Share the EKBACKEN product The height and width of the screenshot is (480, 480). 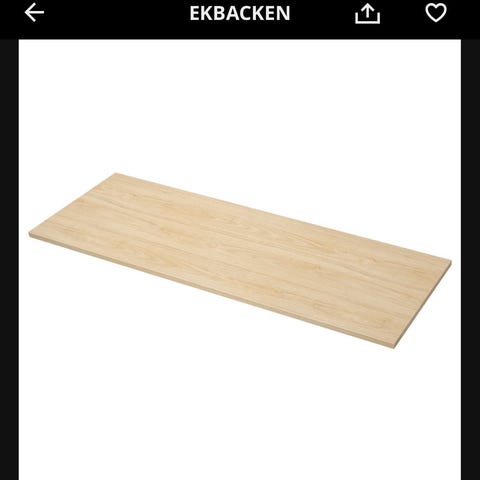pyautogui.click(x=367, y=13)
